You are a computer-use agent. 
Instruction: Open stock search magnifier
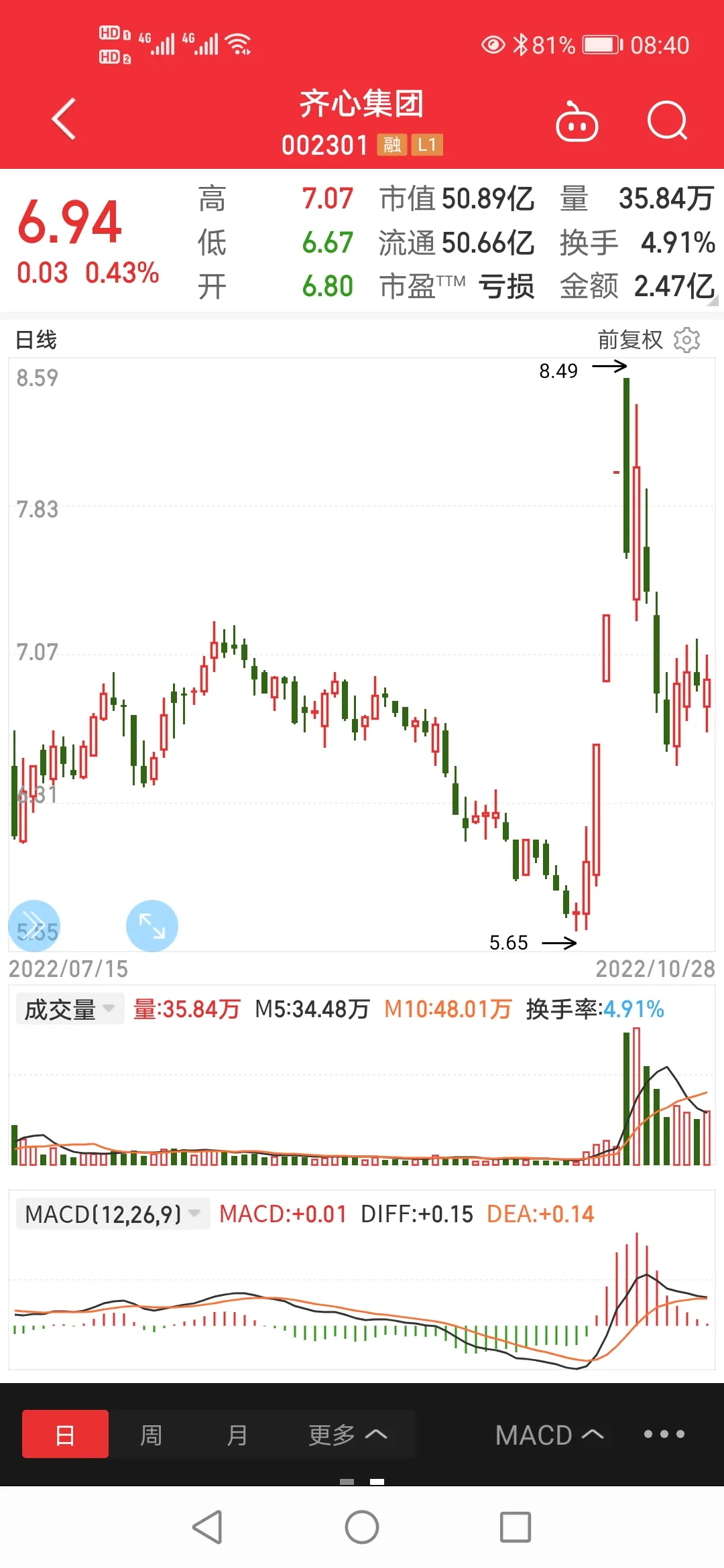click(667, 121)
